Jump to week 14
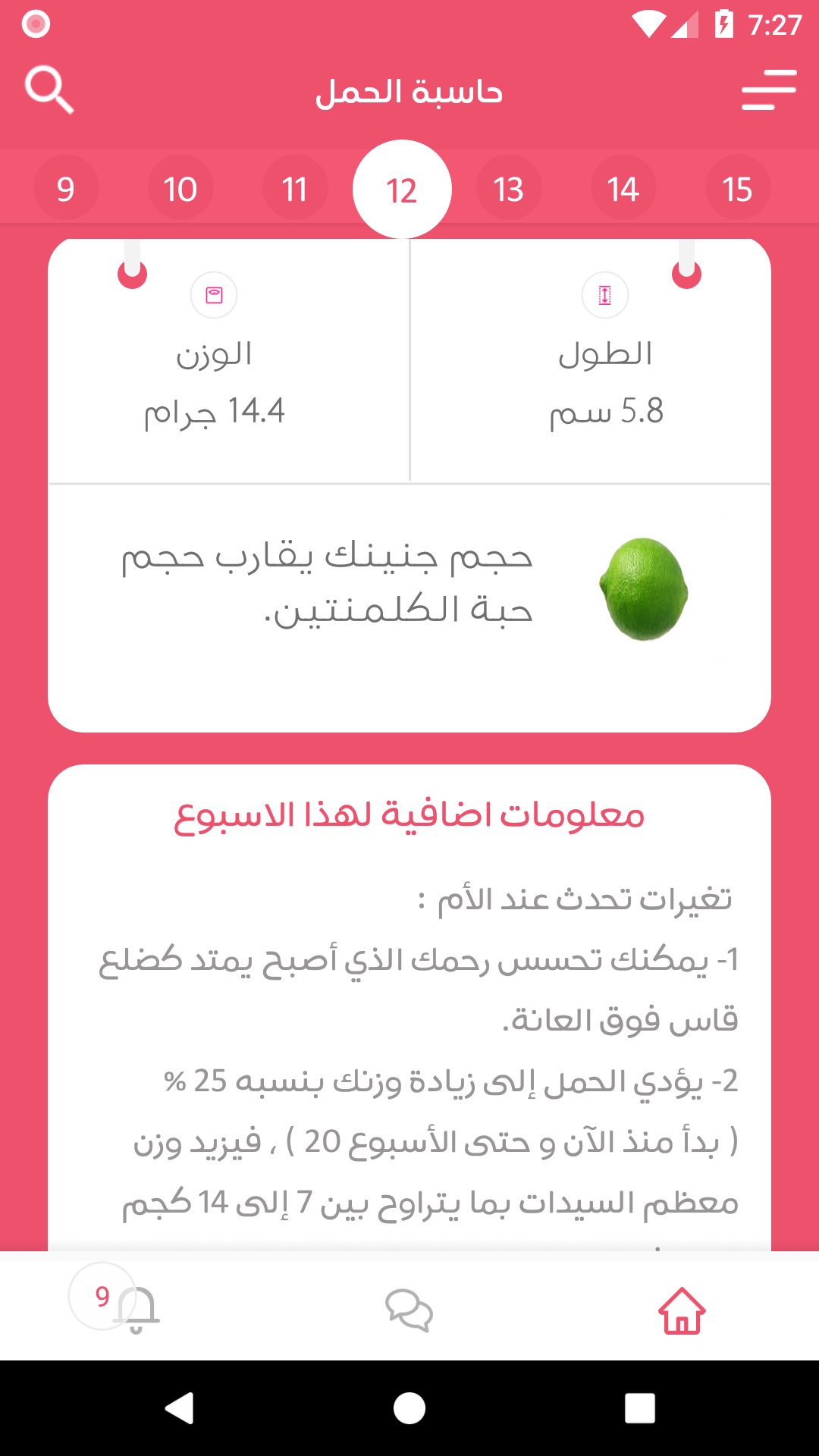 point(623,189)
